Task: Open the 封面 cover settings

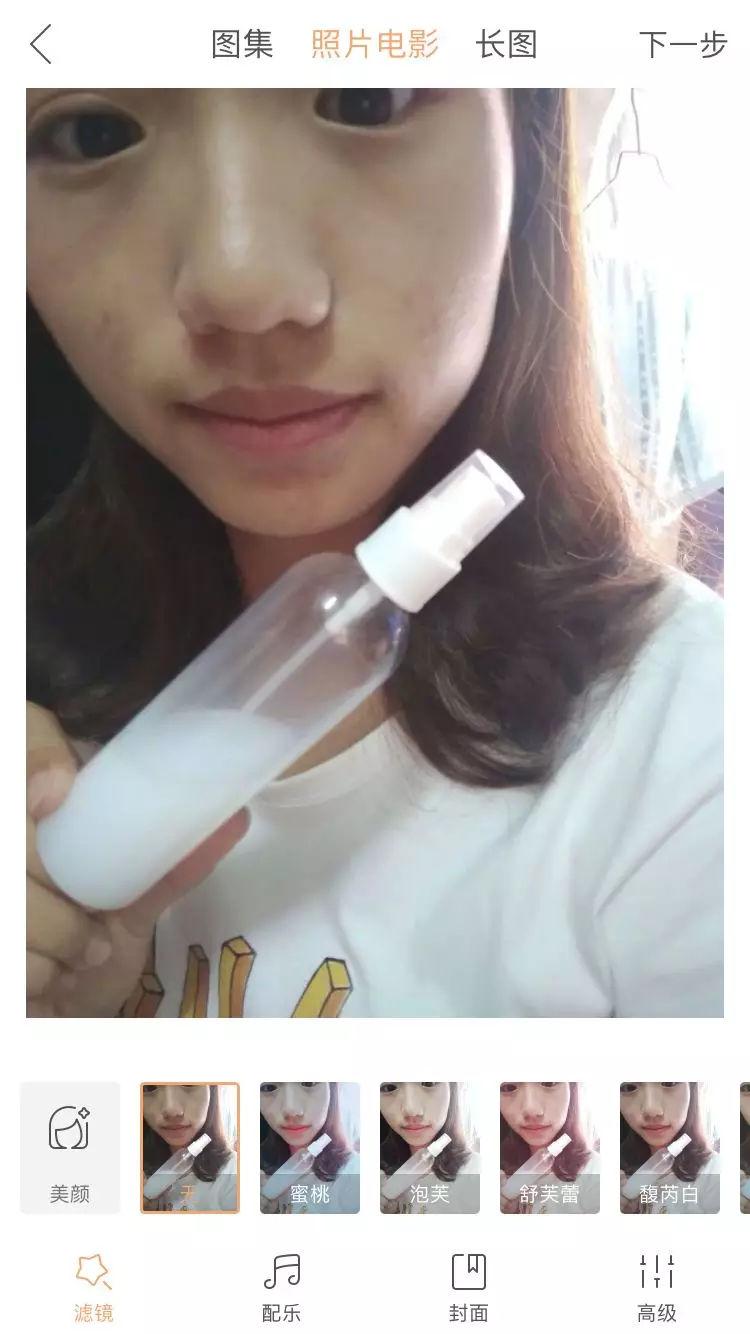Action: [x=469, y=1287]
